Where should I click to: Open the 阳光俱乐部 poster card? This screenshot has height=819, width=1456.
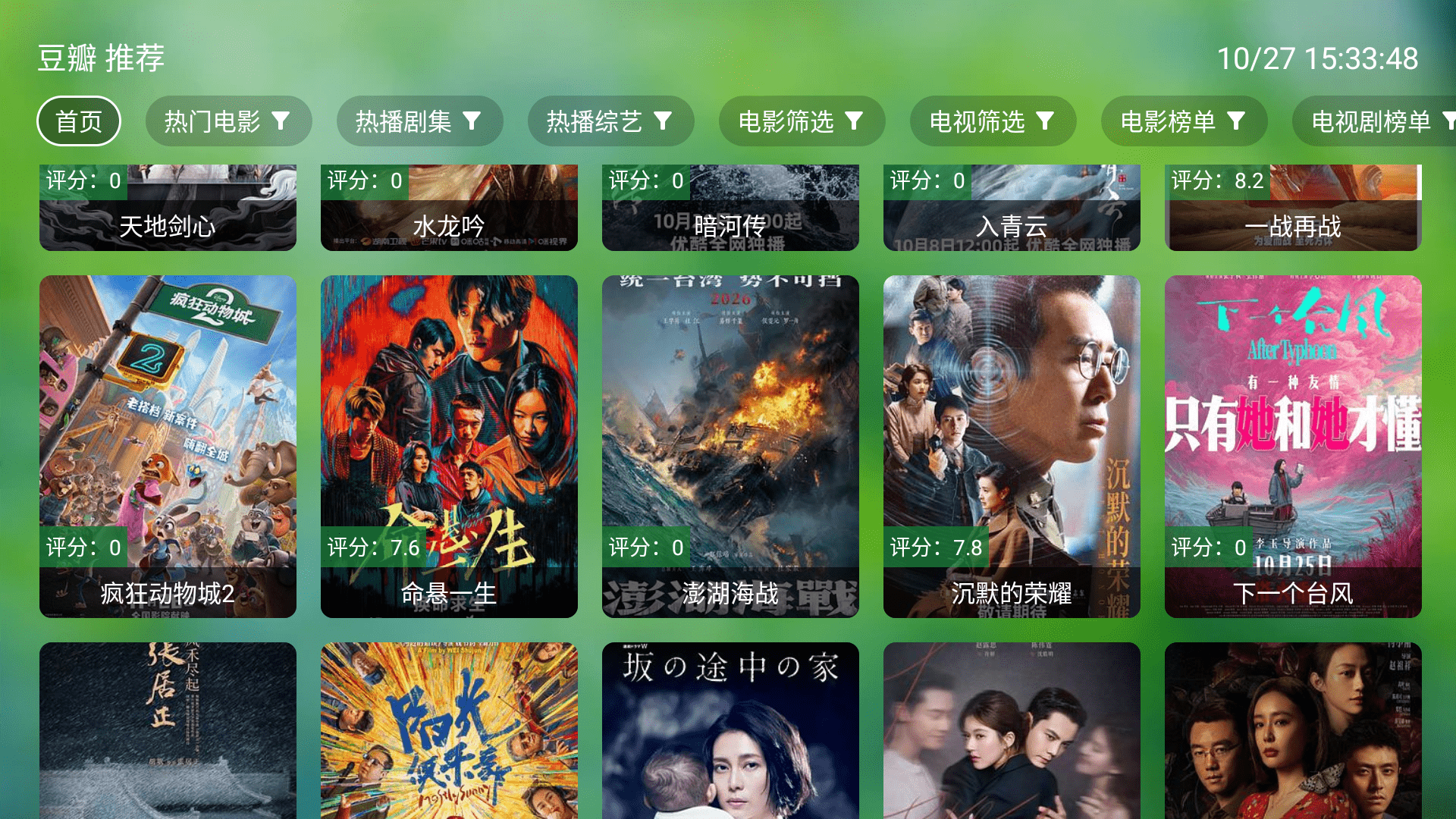click(449, 730)
